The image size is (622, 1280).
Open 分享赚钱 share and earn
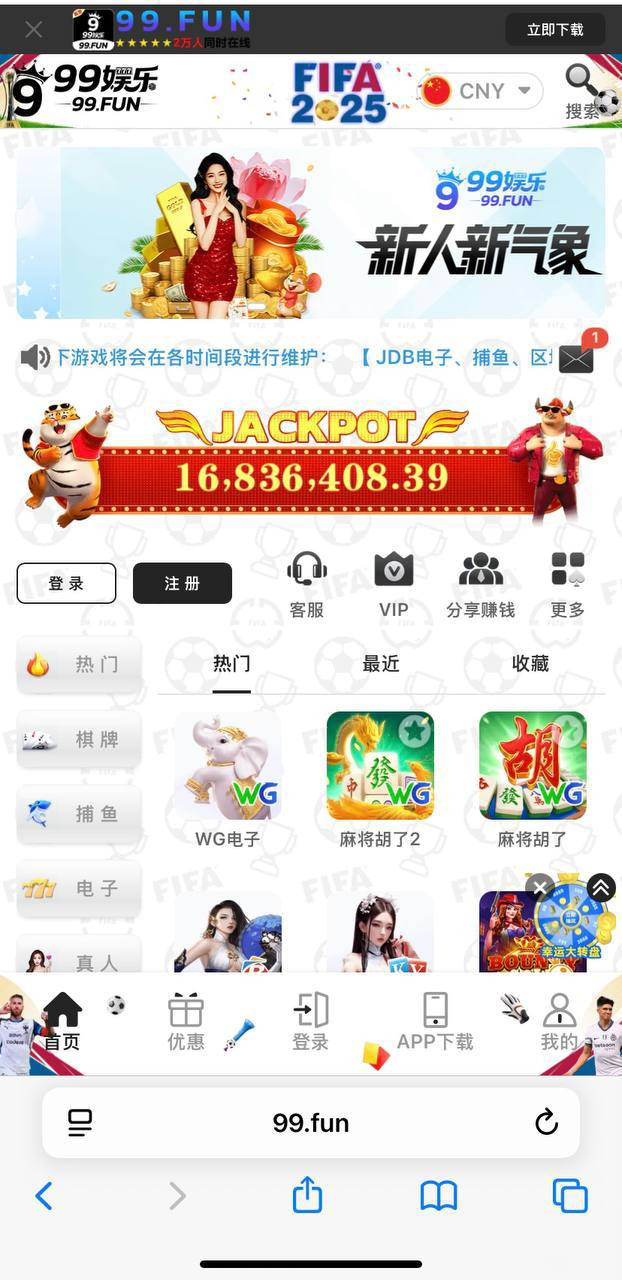(481, 585)
